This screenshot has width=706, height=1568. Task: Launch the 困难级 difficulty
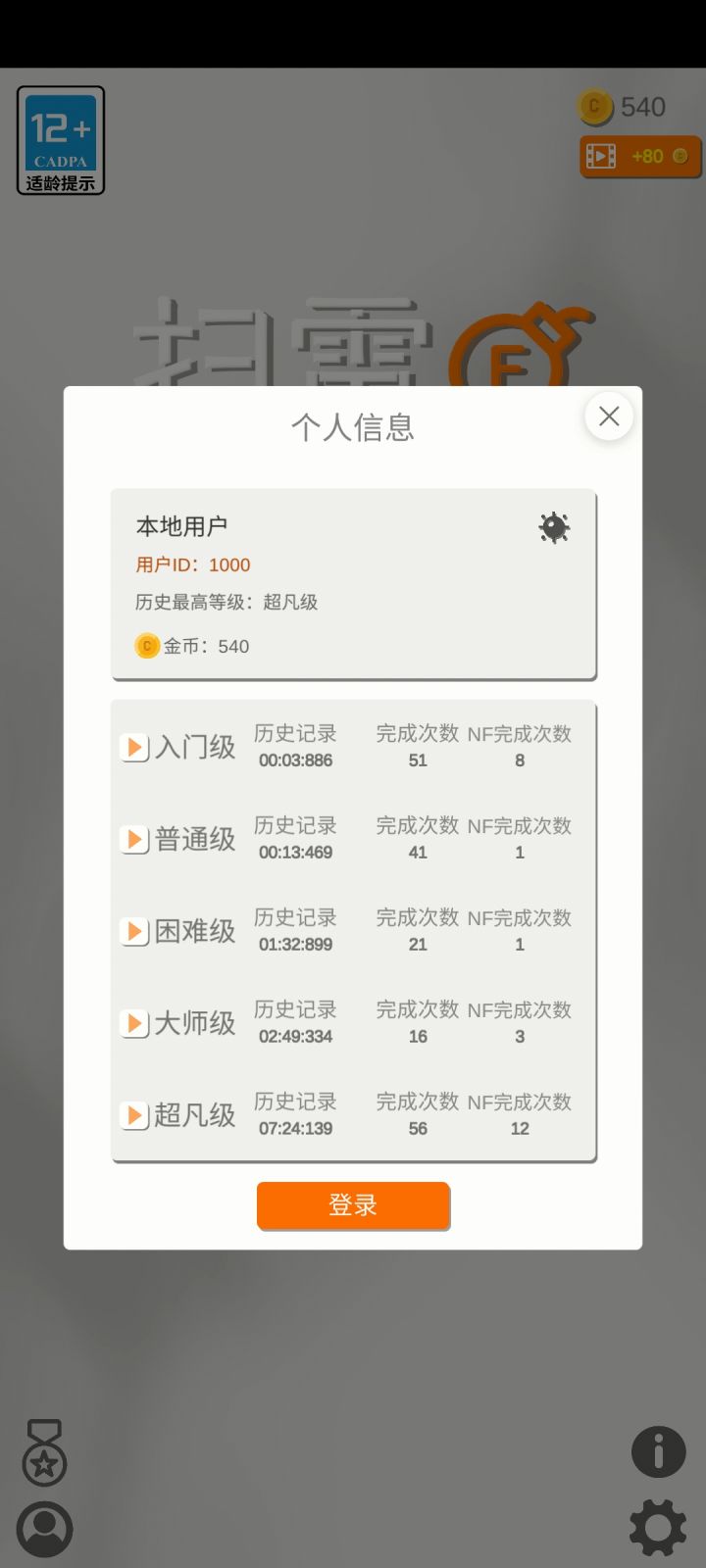click(134, 930)
